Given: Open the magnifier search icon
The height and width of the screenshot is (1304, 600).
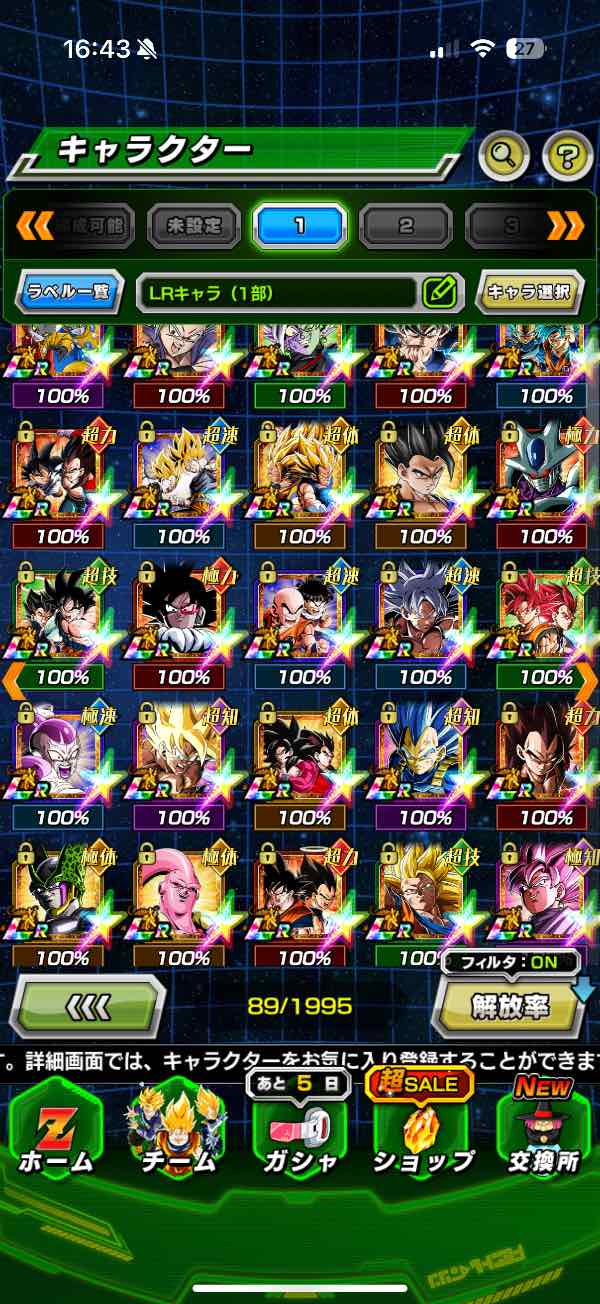Looking at the screenshot, I should [504, 154].
